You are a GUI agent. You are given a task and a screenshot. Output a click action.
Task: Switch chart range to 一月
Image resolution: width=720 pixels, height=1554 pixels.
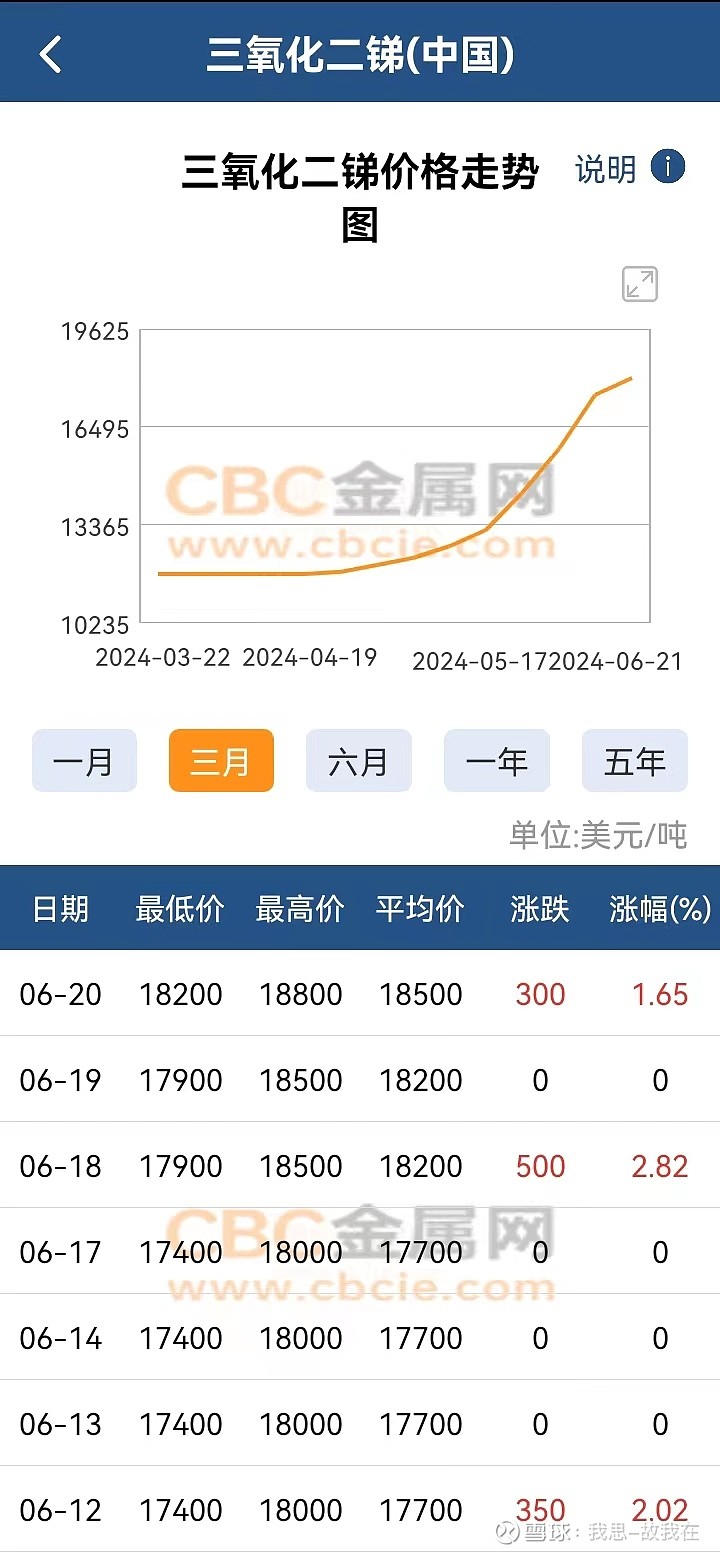pos(84,761)
